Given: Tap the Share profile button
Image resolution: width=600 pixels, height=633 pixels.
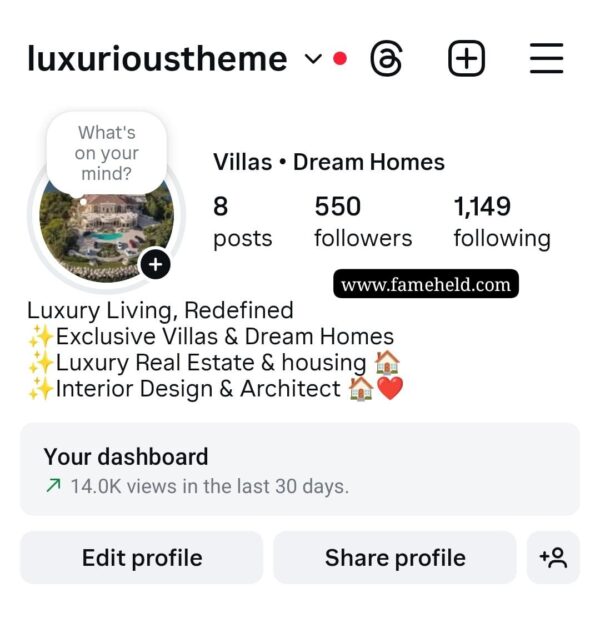Looking at the screenshot, I should pos(394,558).
